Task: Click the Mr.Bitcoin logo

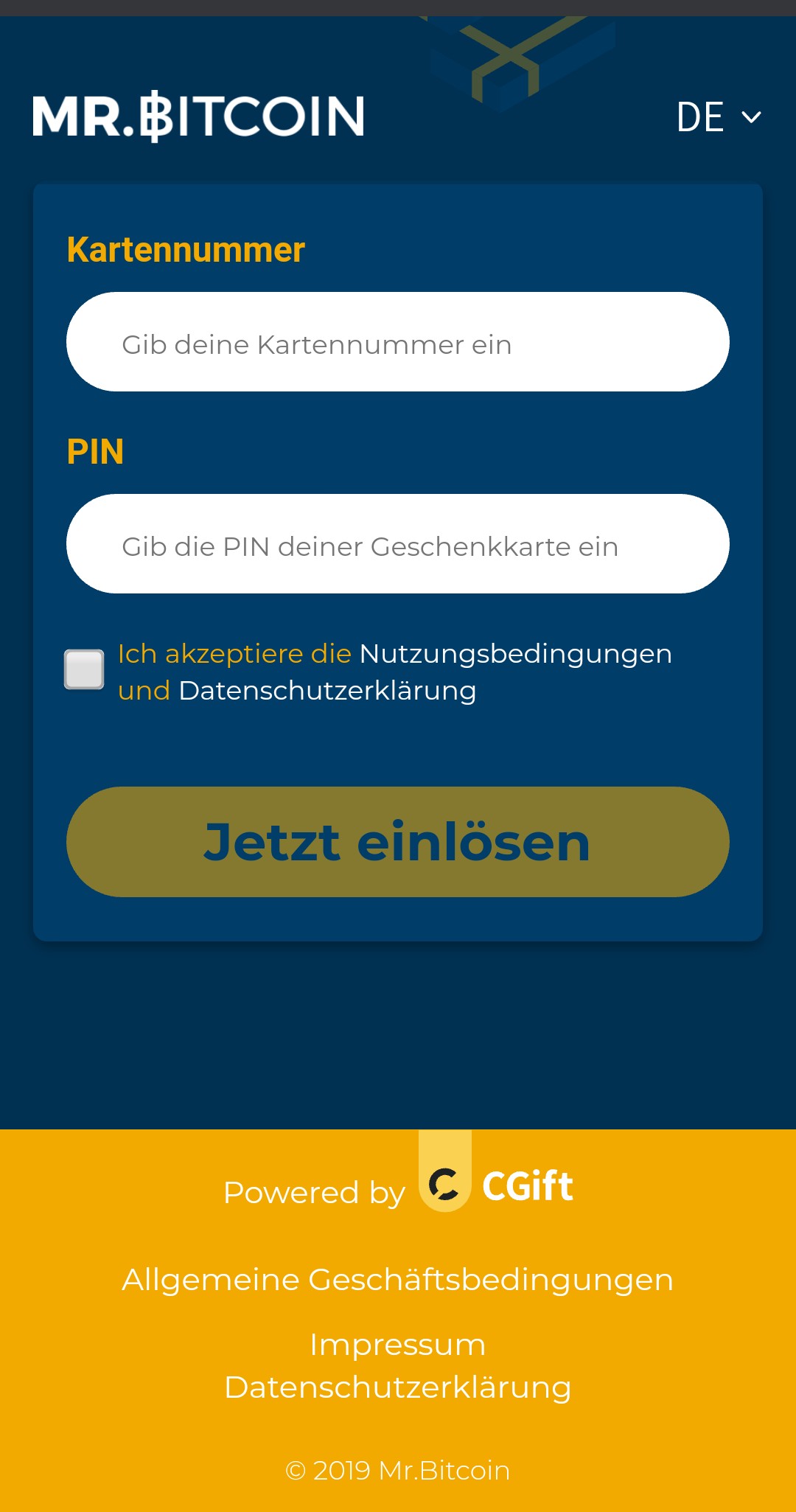Action: click(x=199, y=116)
